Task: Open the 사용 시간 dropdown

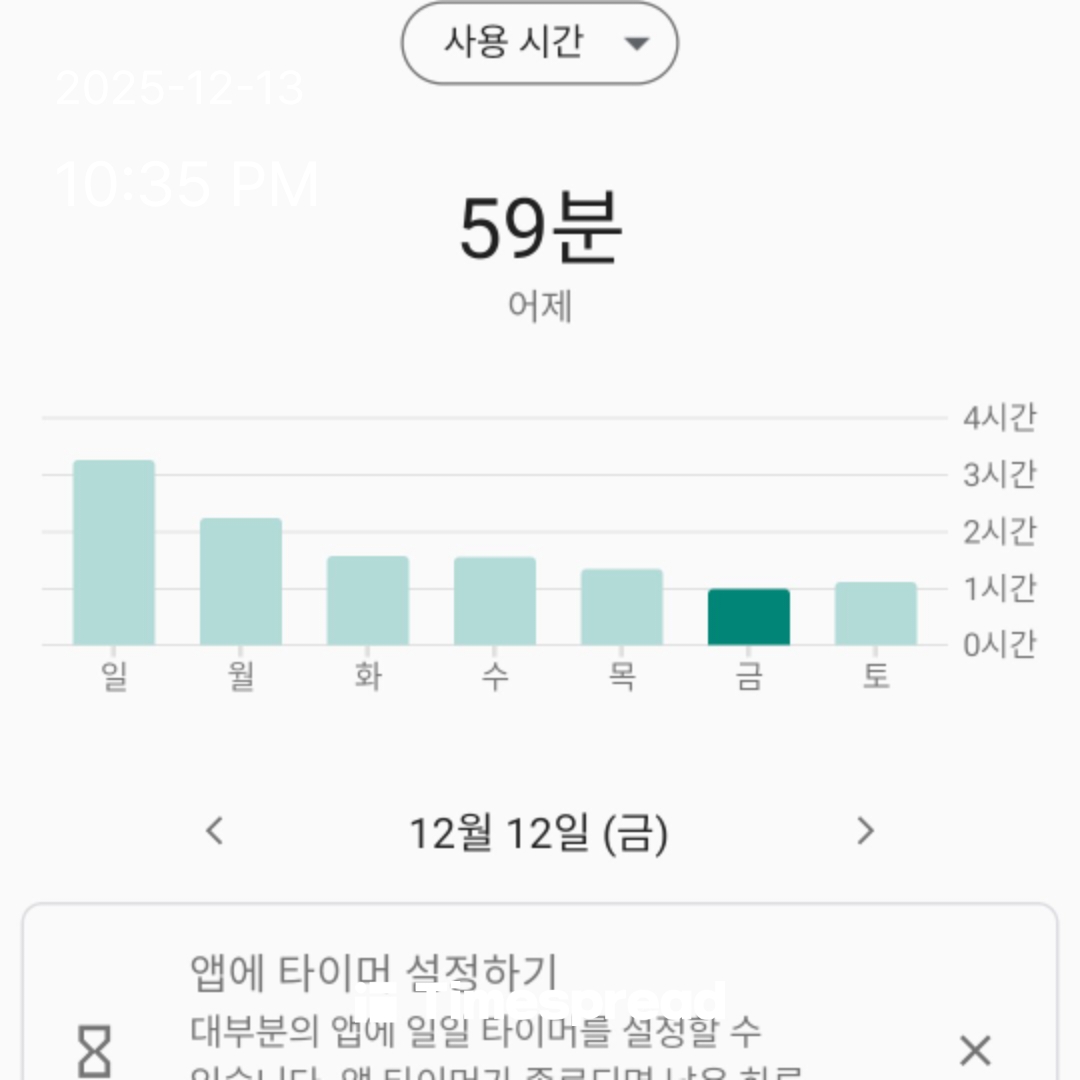Action: tap(540, 44)
